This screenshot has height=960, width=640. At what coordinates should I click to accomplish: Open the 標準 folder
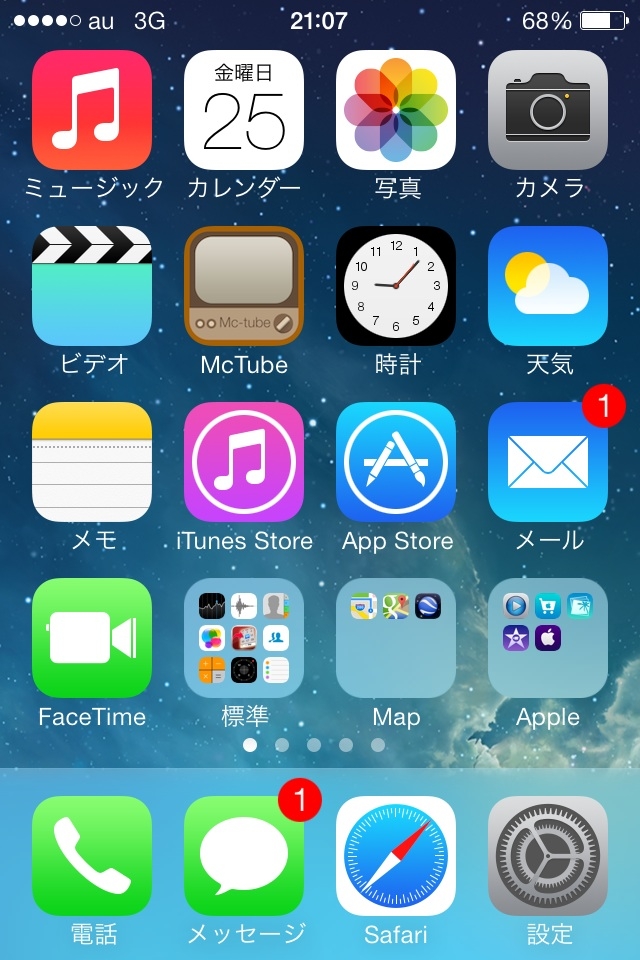[244, 638]
